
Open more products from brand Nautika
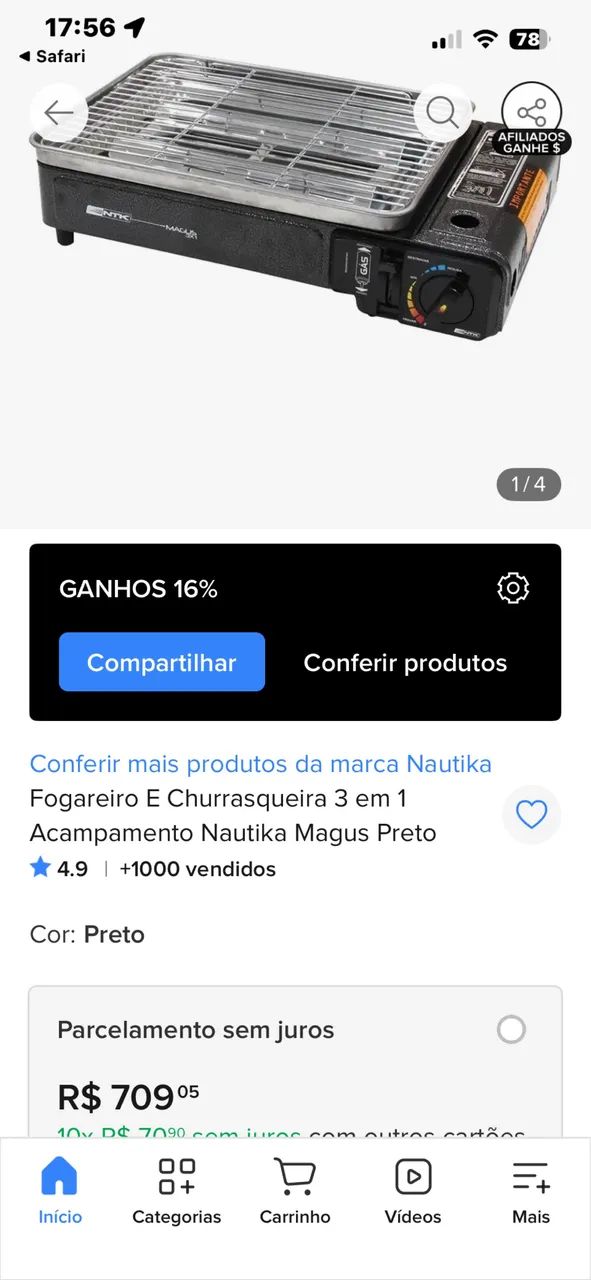coord(261,764)
